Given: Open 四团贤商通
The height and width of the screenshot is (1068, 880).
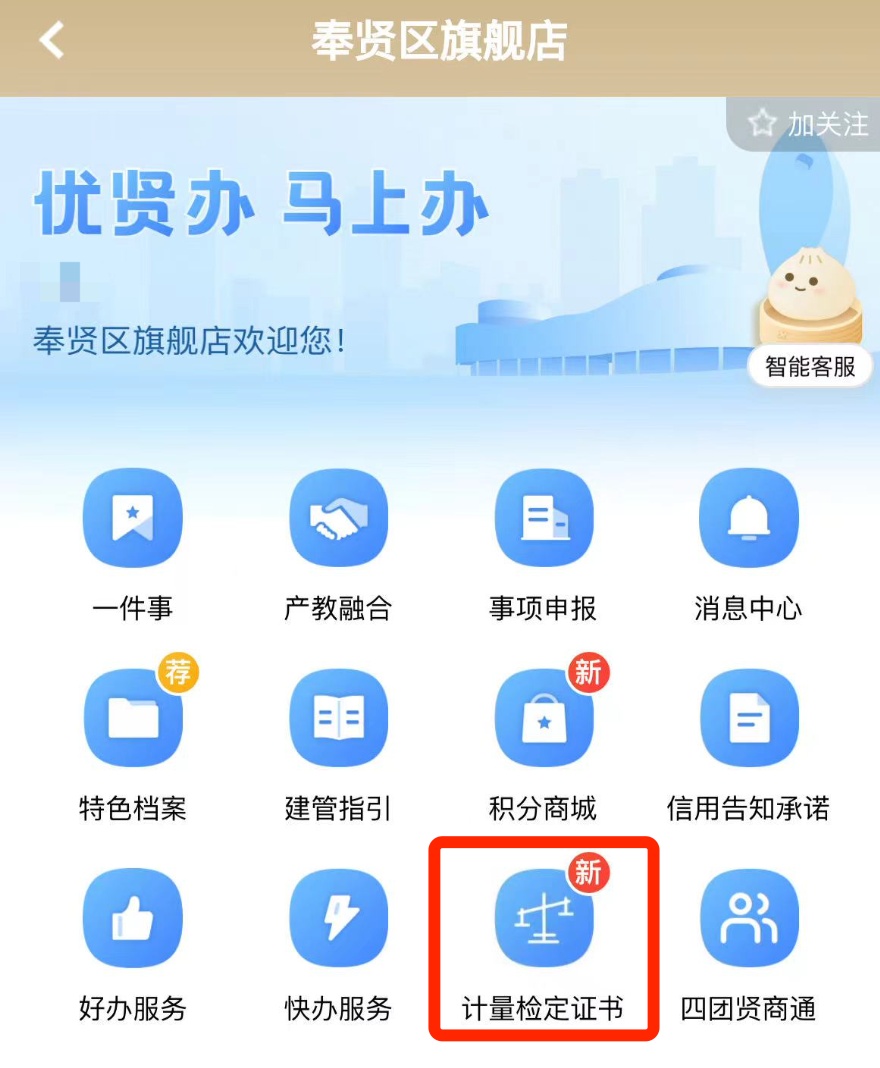Looking at the screenshot, I should pos(748,918).
